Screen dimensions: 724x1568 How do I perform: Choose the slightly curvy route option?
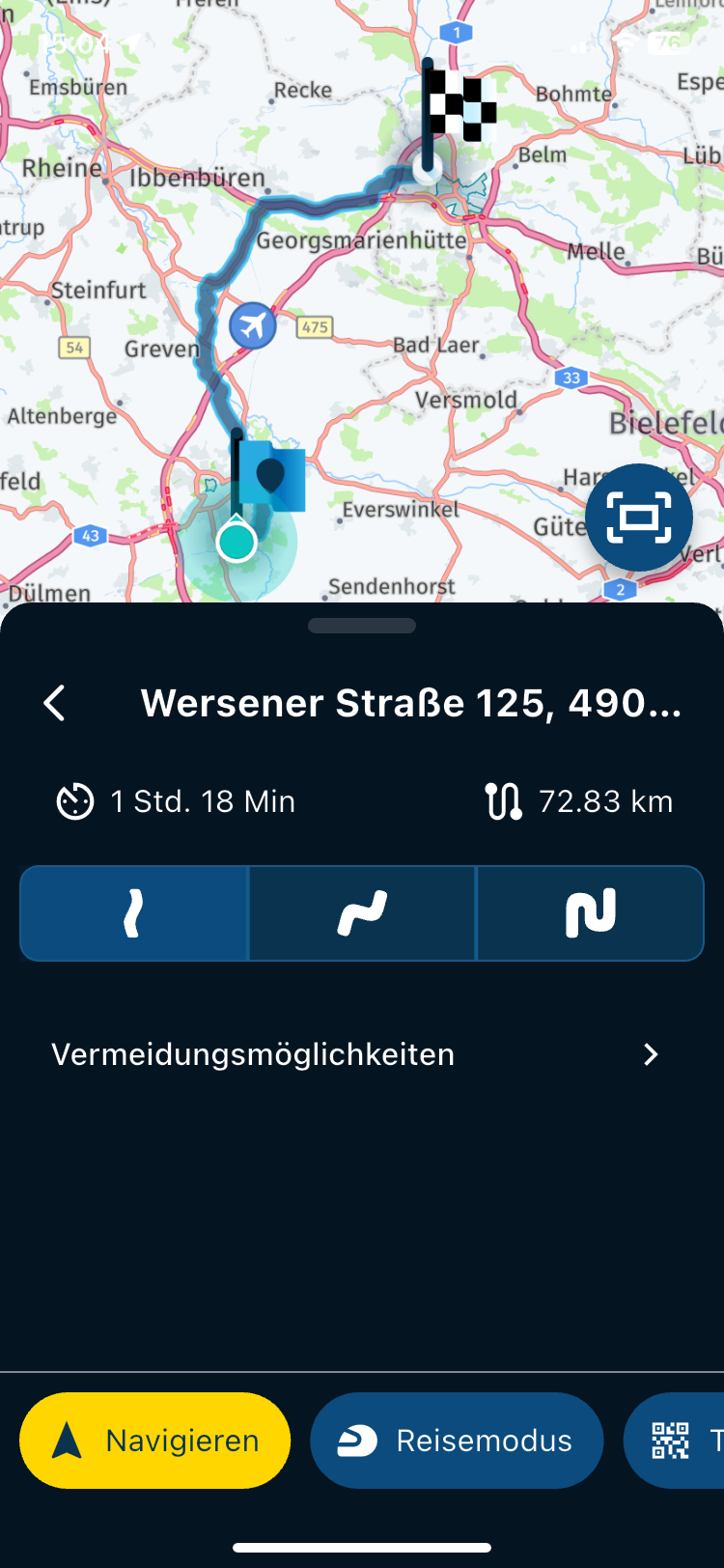(x=362, y=913)
